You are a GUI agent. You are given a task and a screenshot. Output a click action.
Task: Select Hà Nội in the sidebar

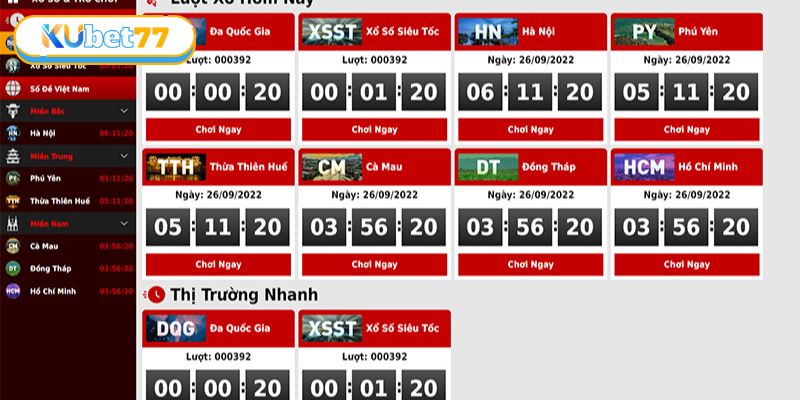point(43,133)
